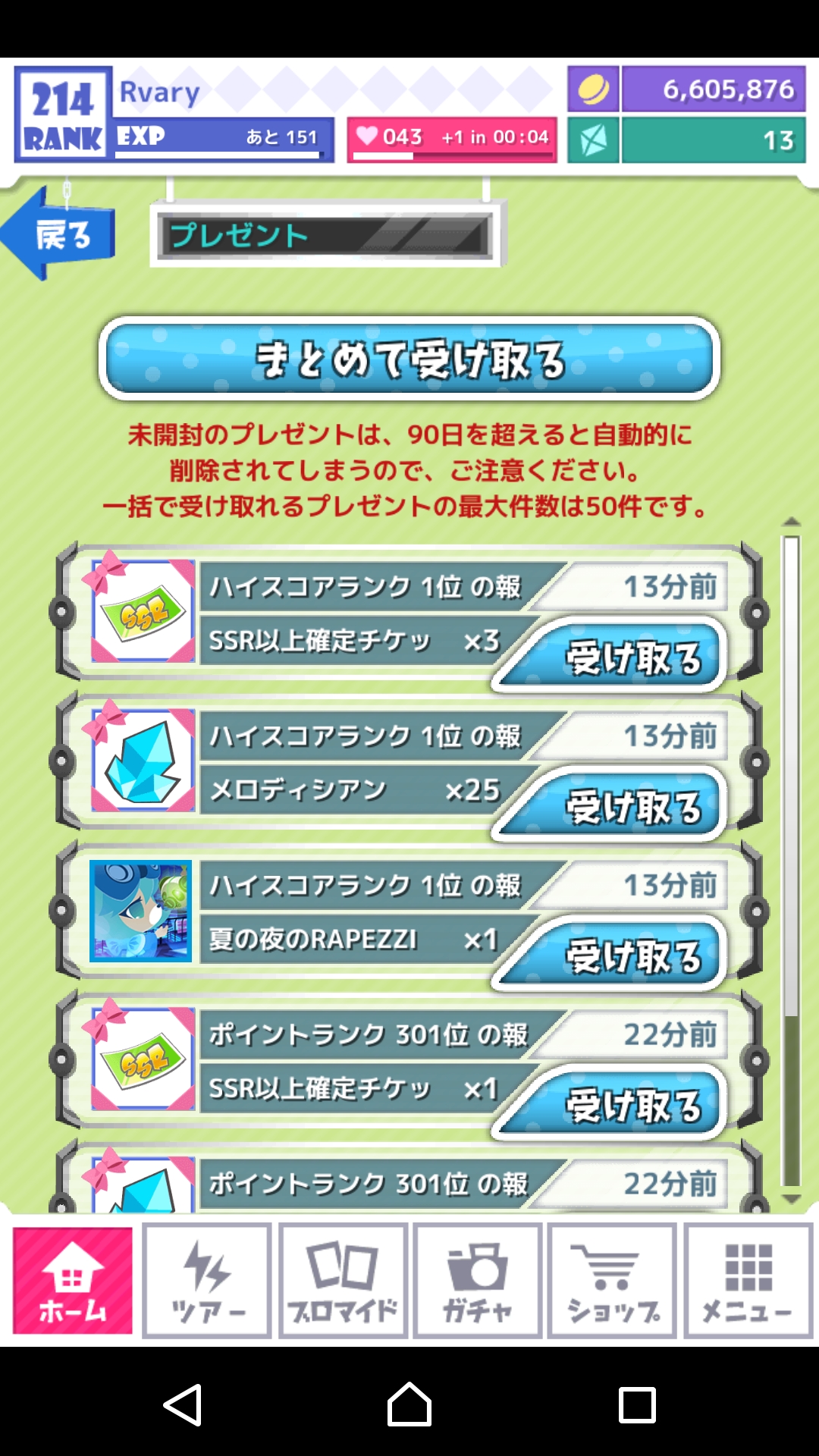Tap the system home button

409,1405
